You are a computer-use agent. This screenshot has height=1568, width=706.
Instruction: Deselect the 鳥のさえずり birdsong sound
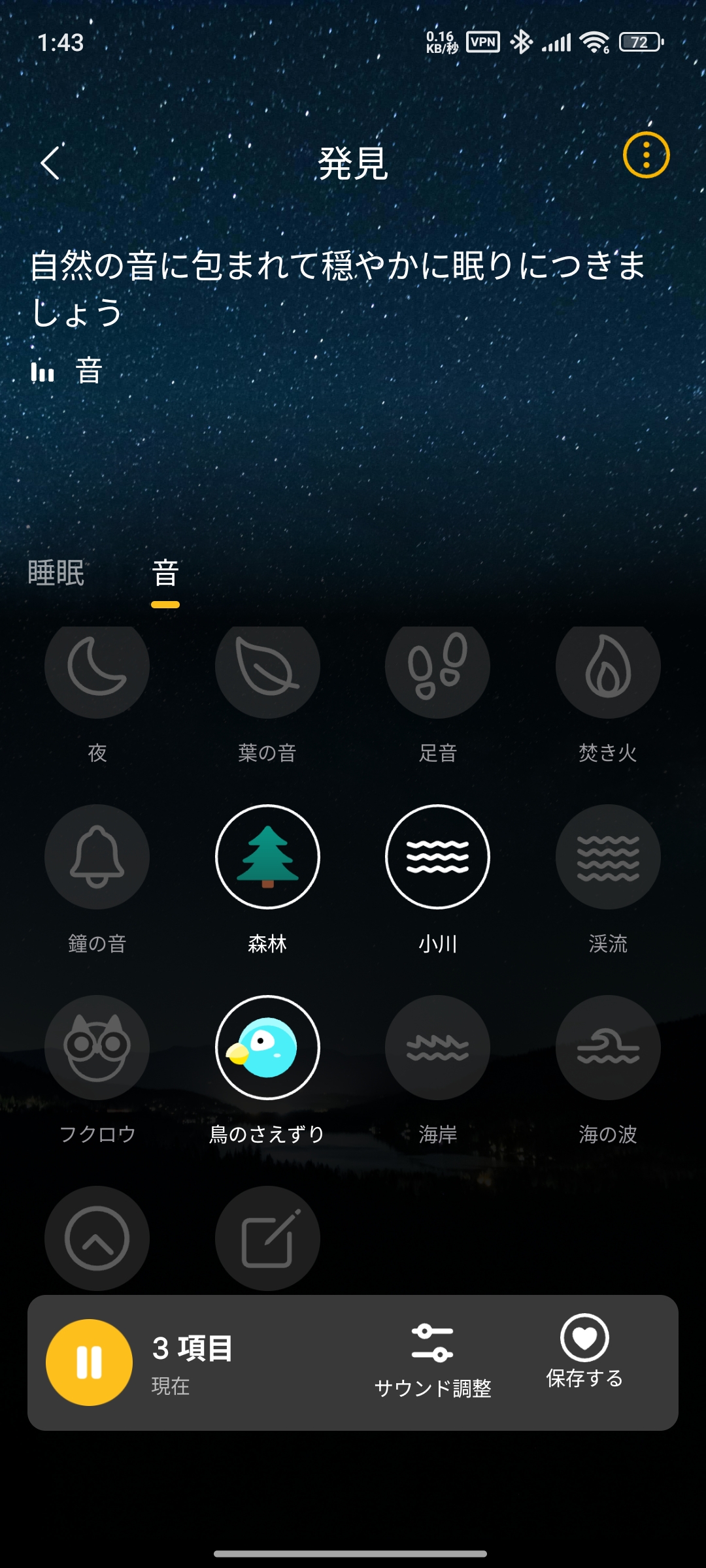pos(267,1047)
